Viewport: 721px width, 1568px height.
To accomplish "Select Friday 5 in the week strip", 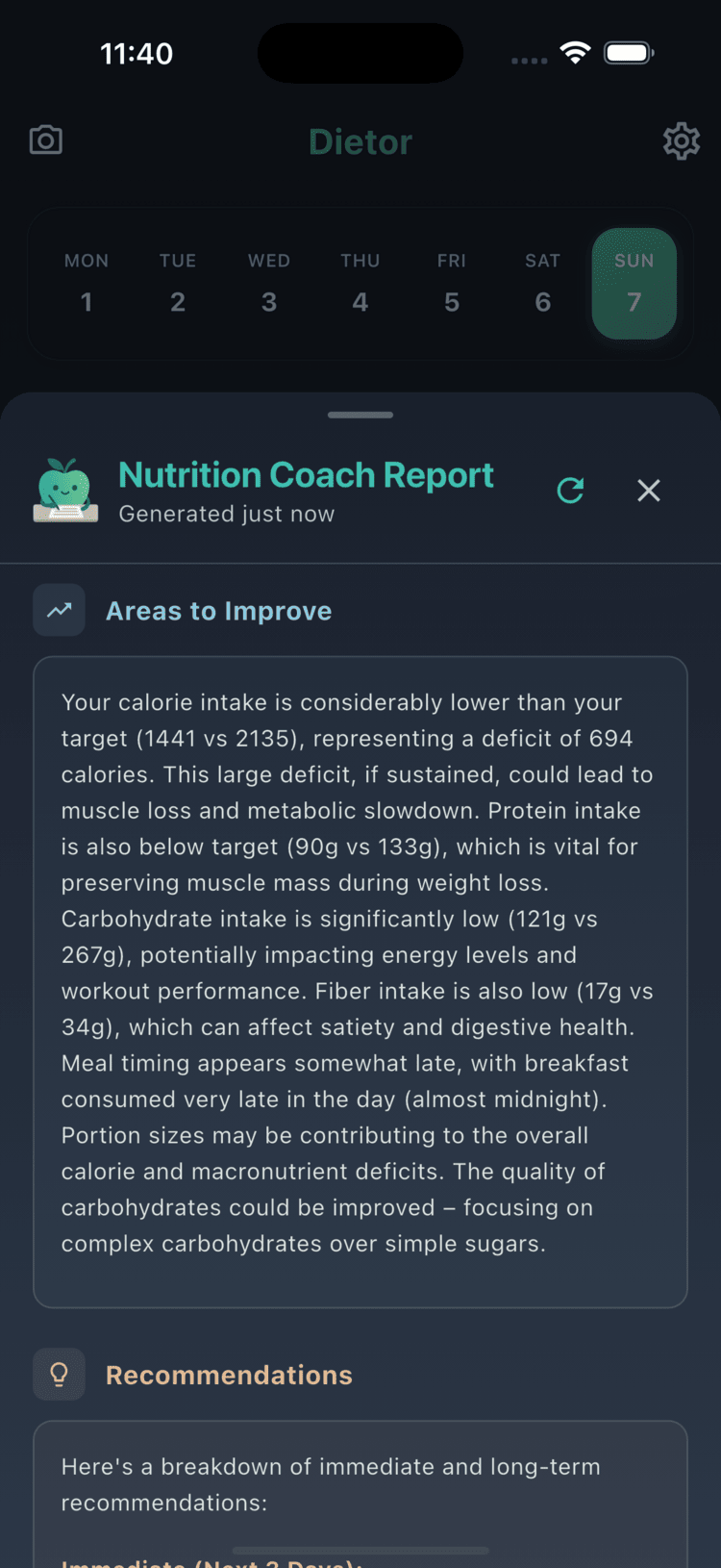I will tap(452, 284).
